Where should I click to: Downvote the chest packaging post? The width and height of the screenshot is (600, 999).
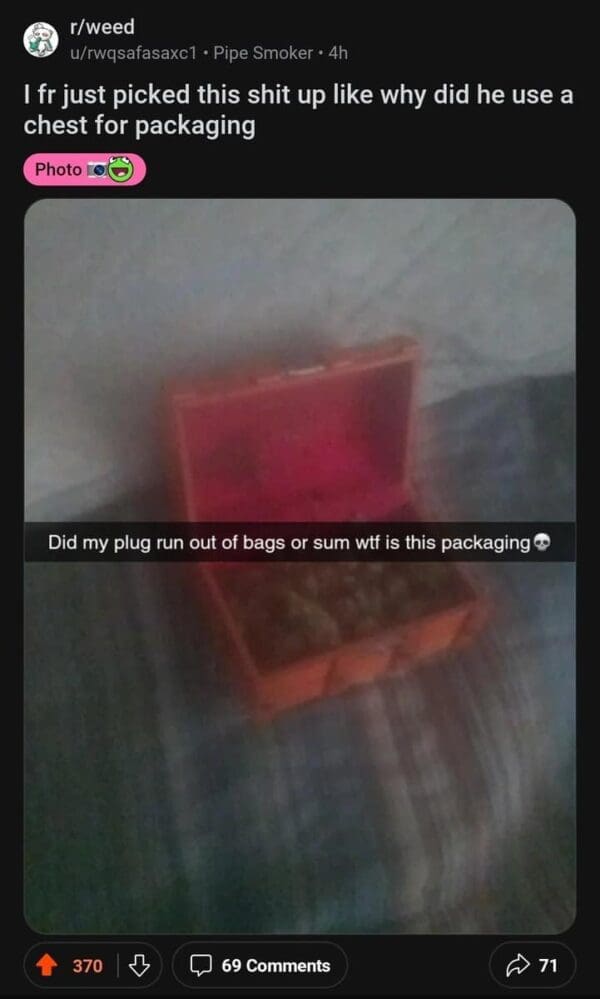coord(140,965)
